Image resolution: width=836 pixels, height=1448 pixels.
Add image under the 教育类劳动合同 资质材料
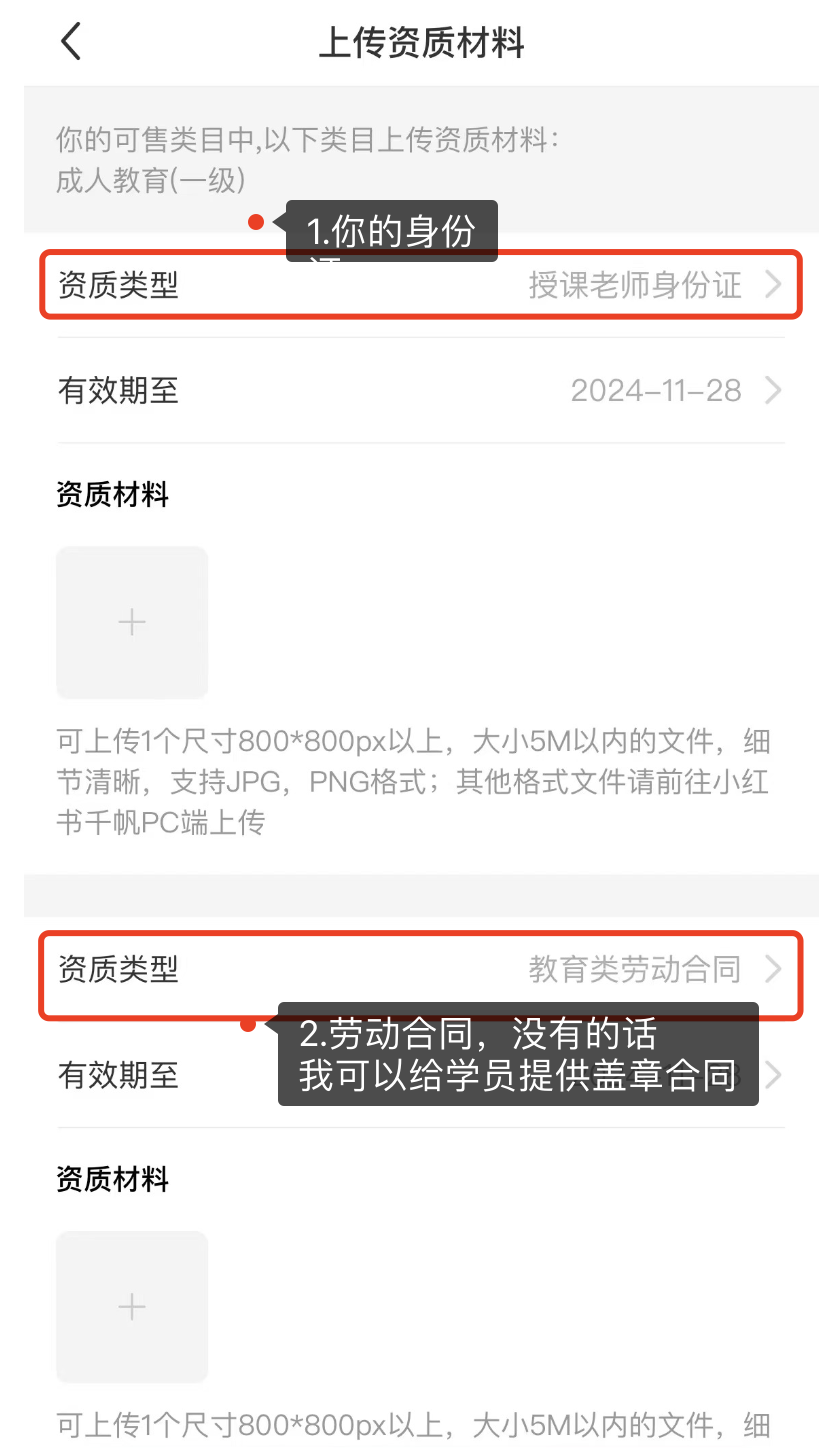(132, 1307)
